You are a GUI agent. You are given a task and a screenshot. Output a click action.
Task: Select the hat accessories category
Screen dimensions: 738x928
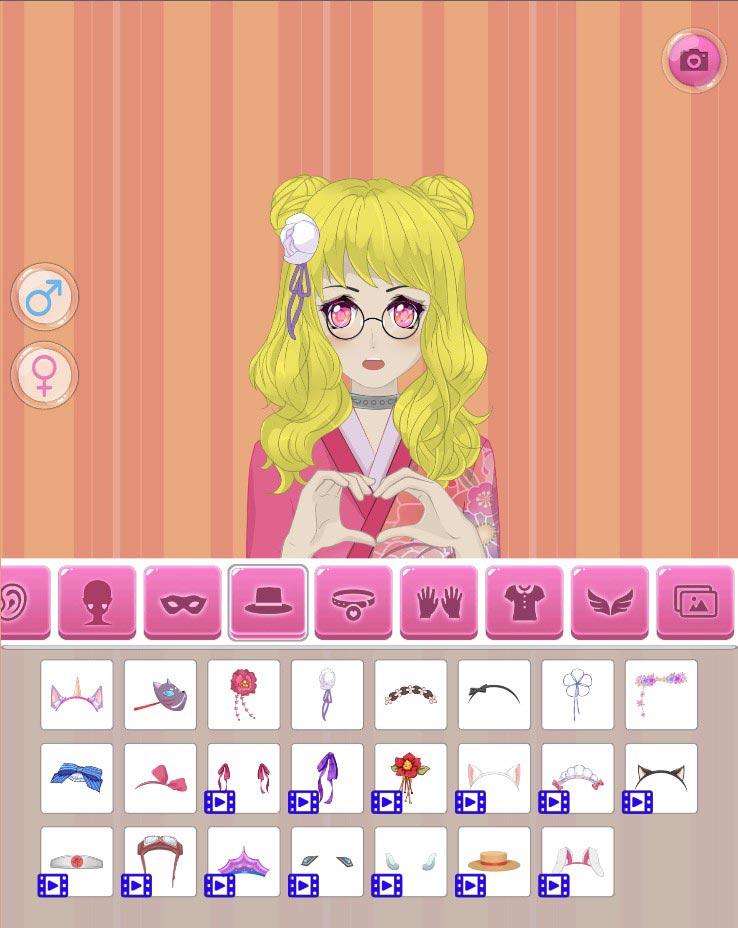(268, 601)
